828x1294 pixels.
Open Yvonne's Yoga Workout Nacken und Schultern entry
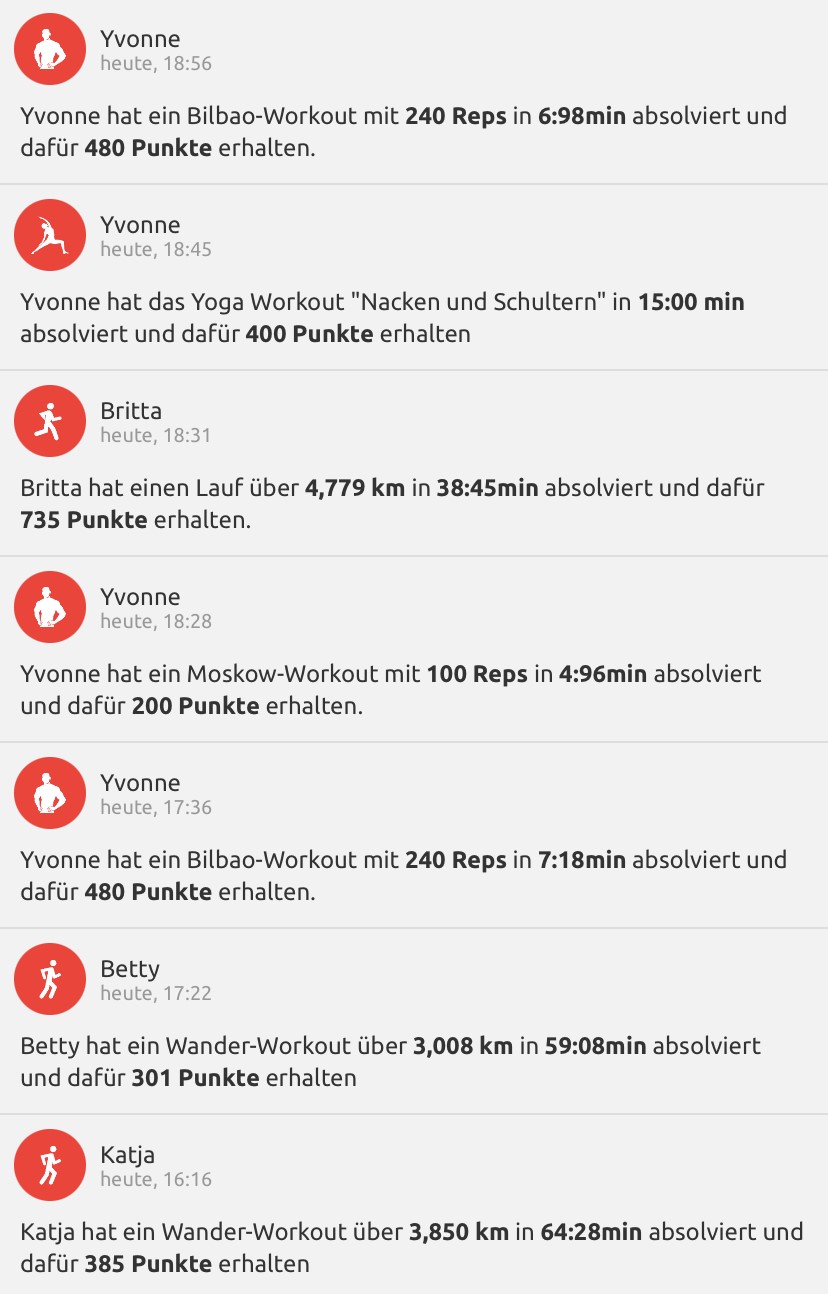383,317
